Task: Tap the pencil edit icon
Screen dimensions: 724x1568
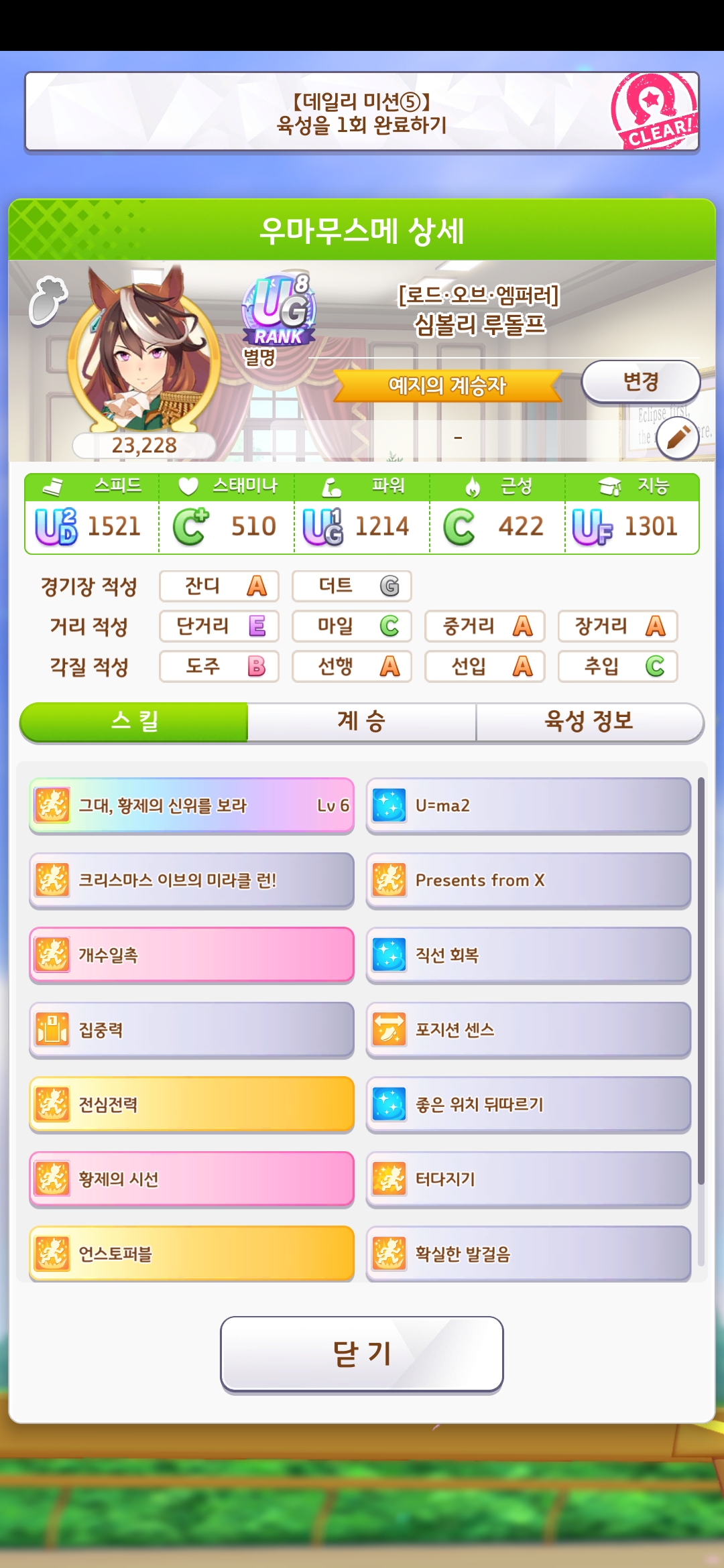Action: [x=678, y=438]
